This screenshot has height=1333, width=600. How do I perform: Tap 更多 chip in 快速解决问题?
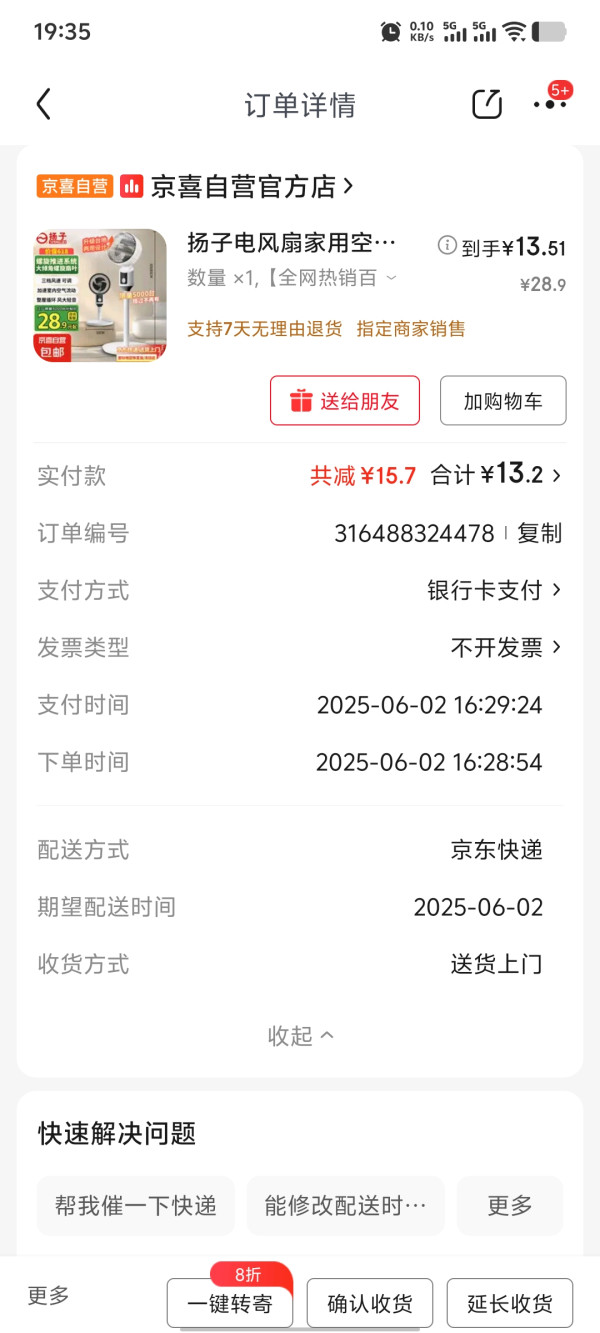[x=510, y=1205]
